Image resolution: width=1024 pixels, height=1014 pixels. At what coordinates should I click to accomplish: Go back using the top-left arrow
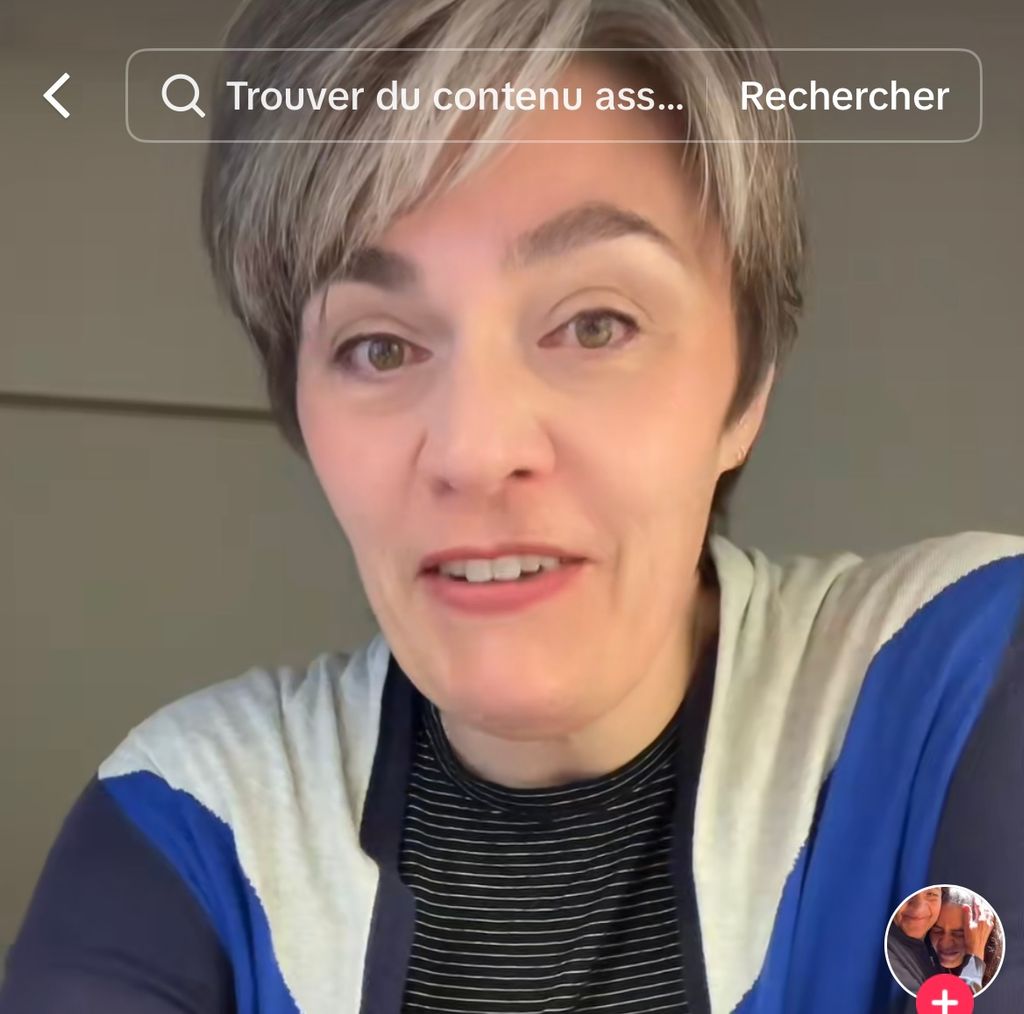coord(57,96)
